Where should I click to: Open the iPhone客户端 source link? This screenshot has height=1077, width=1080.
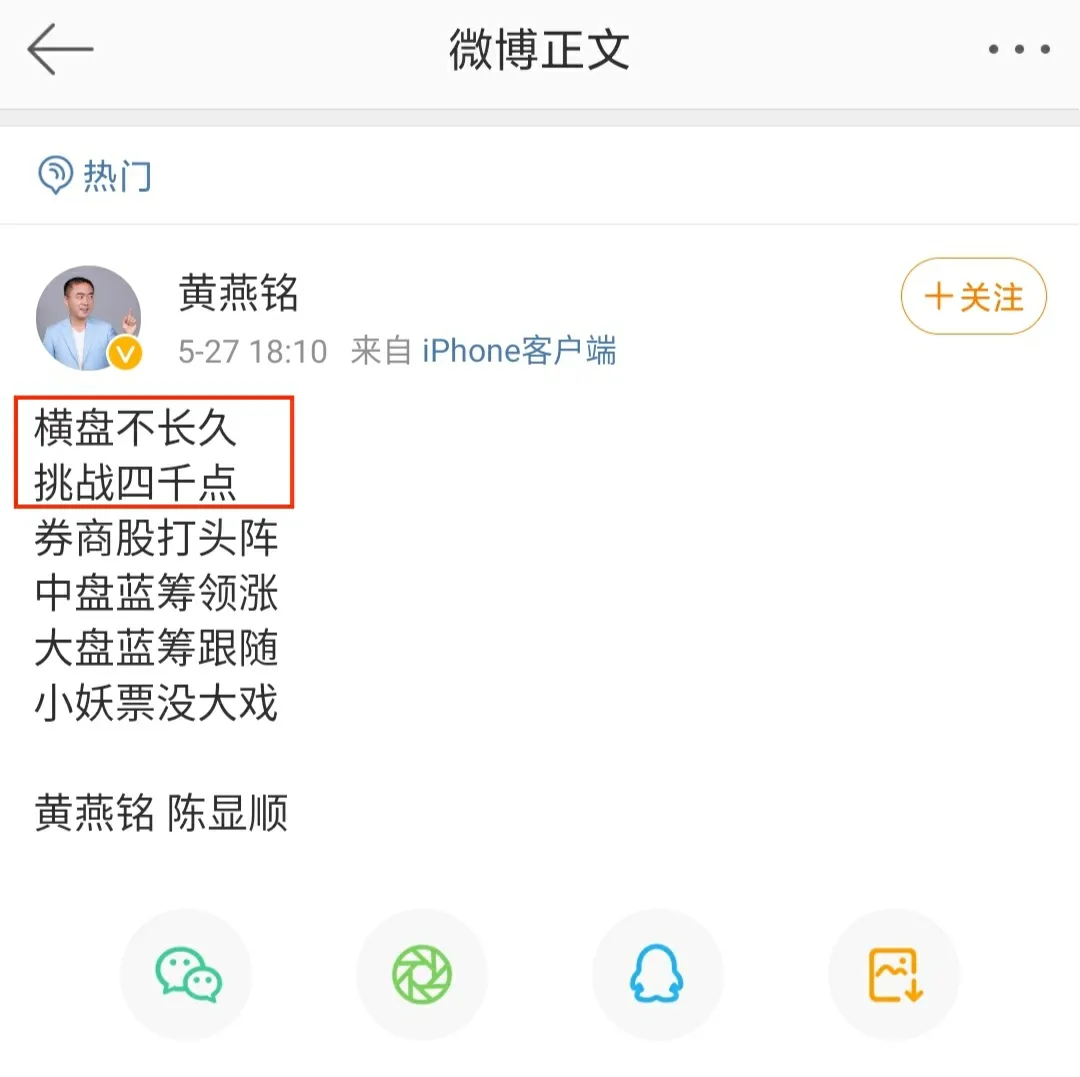[x=519, y=351]
